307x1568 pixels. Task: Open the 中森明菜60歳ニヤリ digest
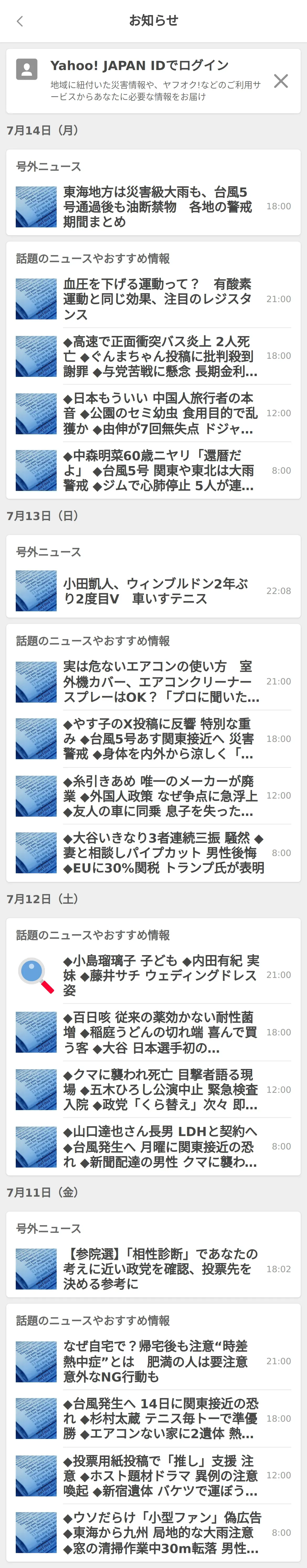158,470
